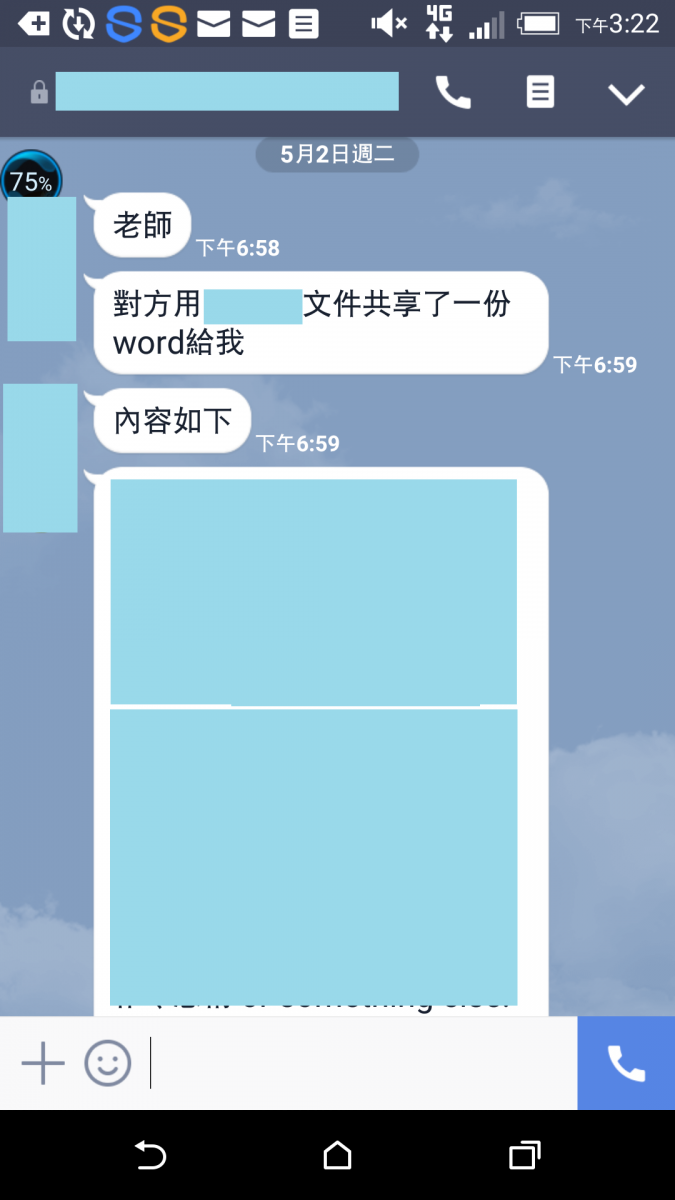Open recent apps from the navigation bar

pyautogui.click(x=524, y=1156)
